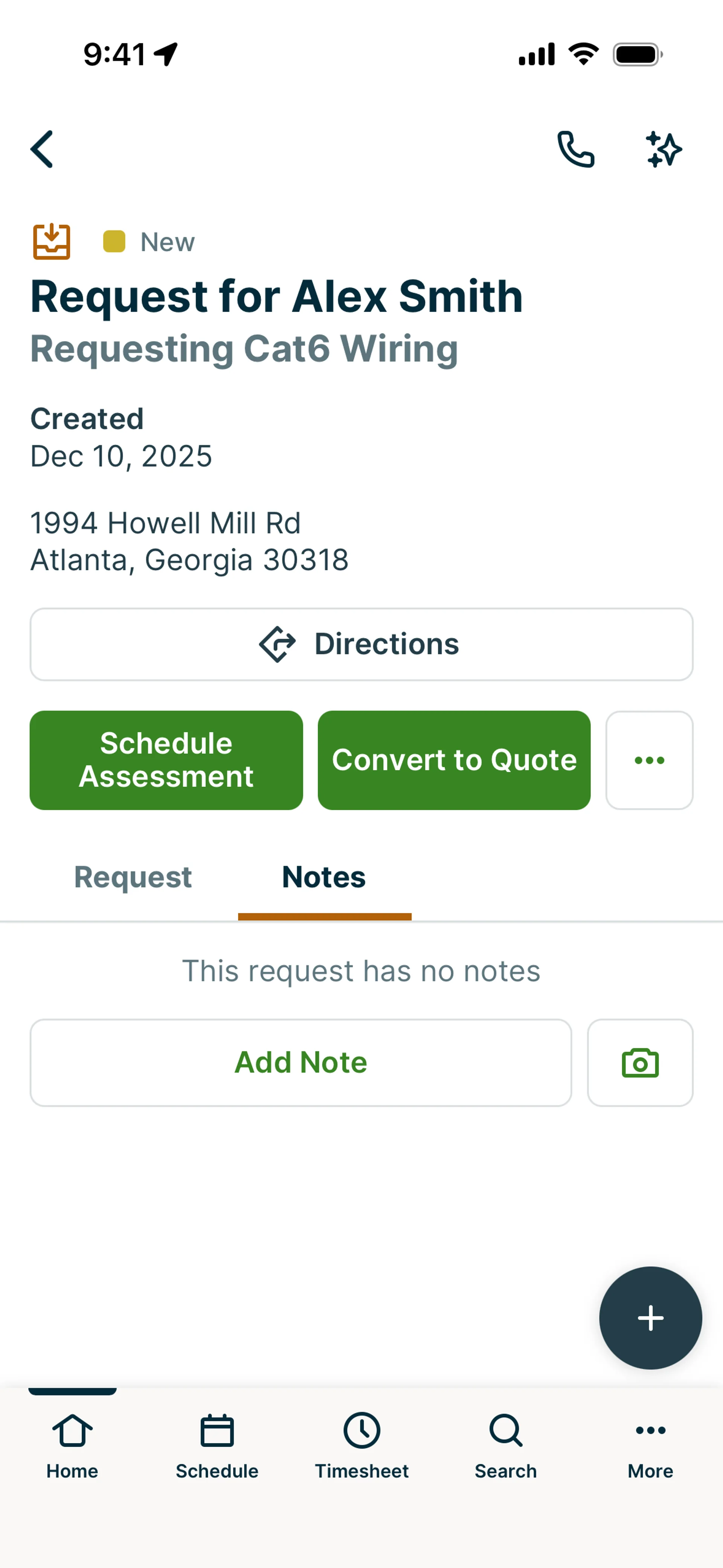Open the More tab in bottom bar
Screen dimensions: 723x1568
tap(650, 1446)
